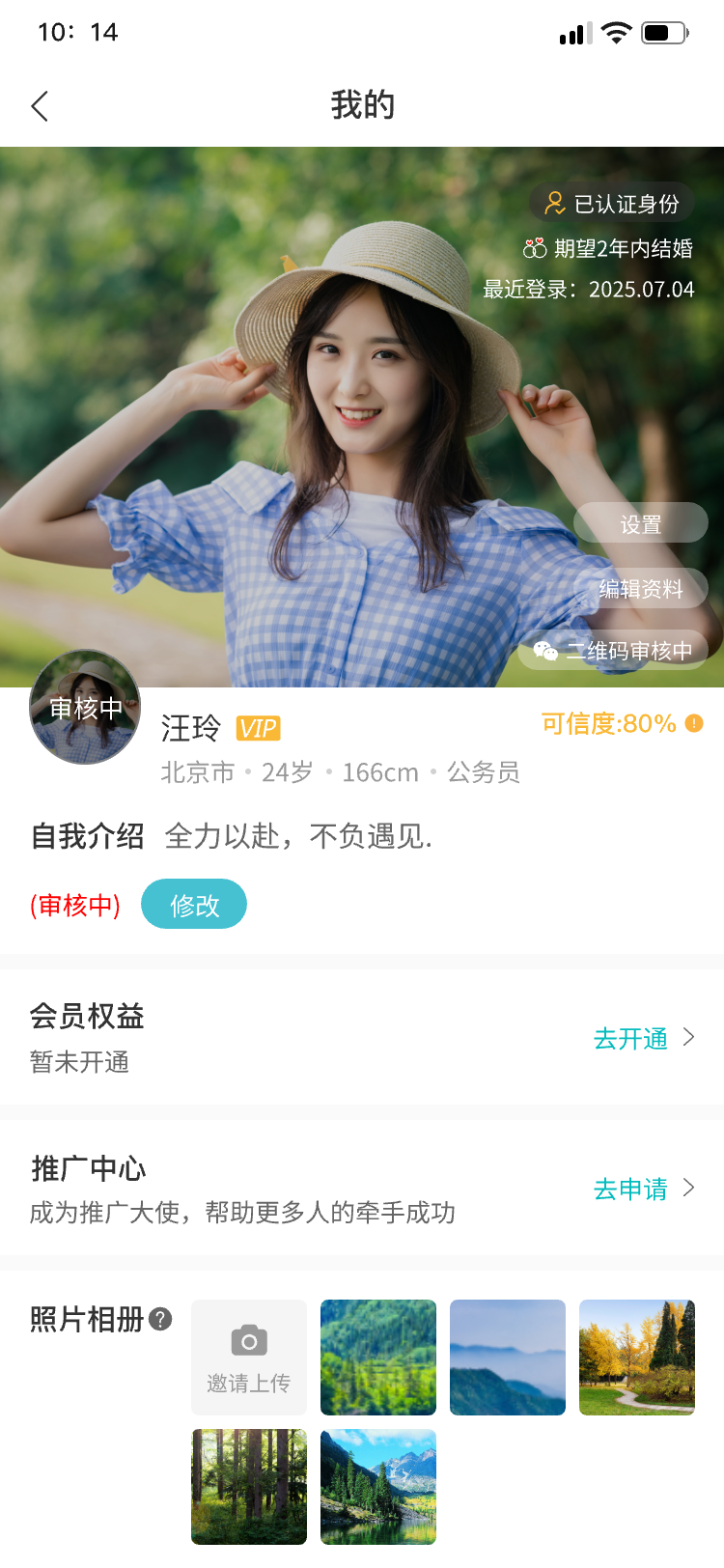The image size is (724, 1568).
Task: Tap 编辑资料 to edit profile
Action: [641, 588]
